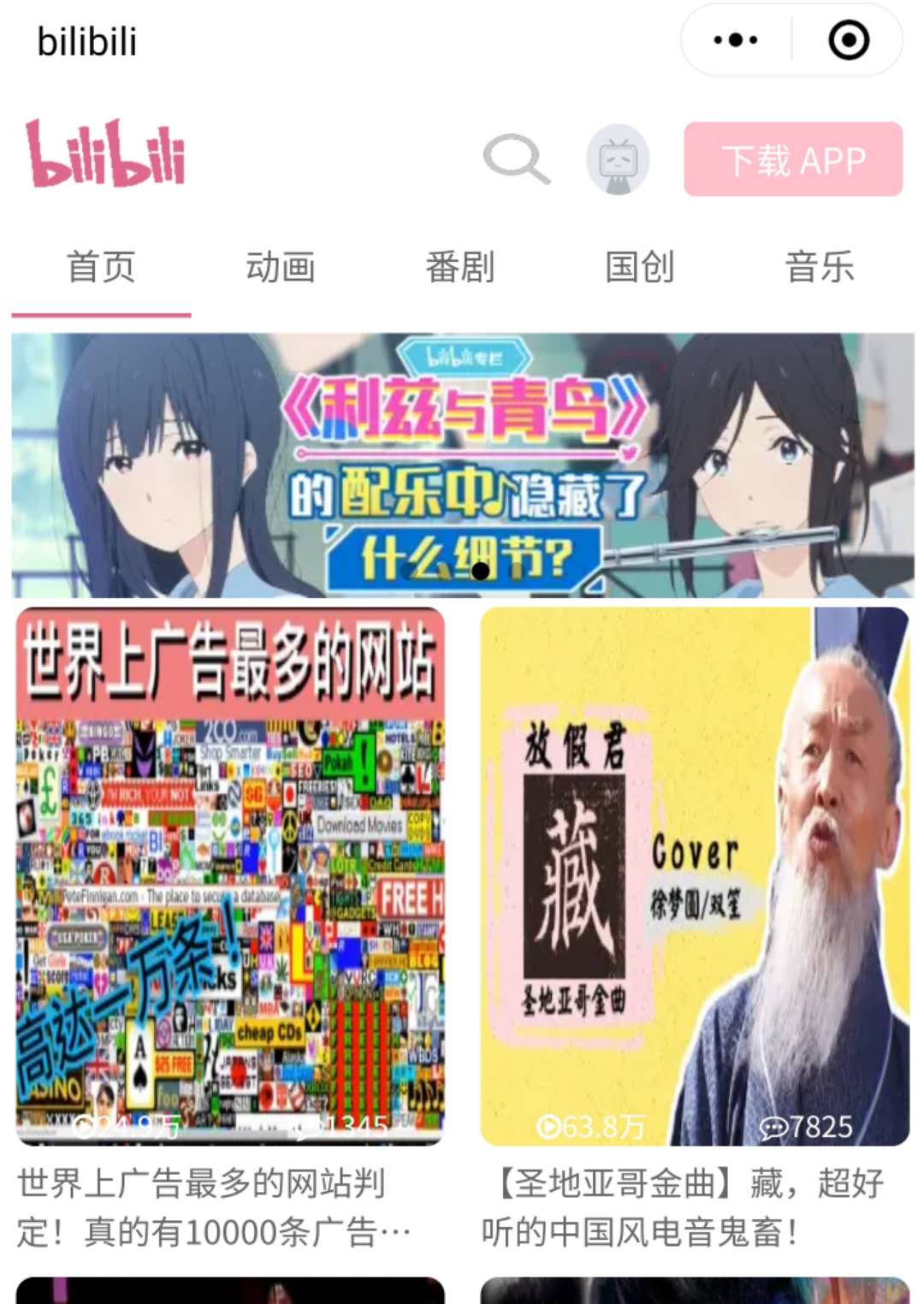Click the comment bubble icon showing 1345
This screenshot has width=924, height=1304.
tap(308, 1128)
